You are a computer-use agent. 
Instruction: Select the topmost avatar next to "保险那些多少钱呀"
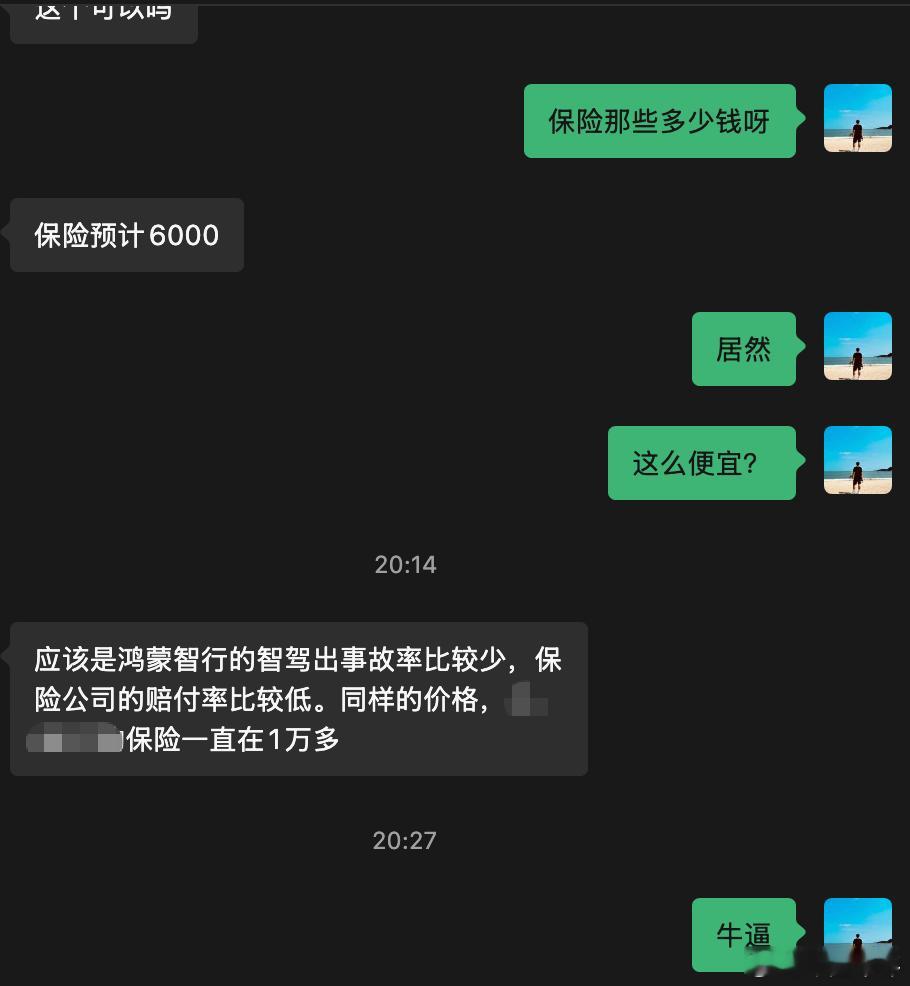(x=857, y=117)
